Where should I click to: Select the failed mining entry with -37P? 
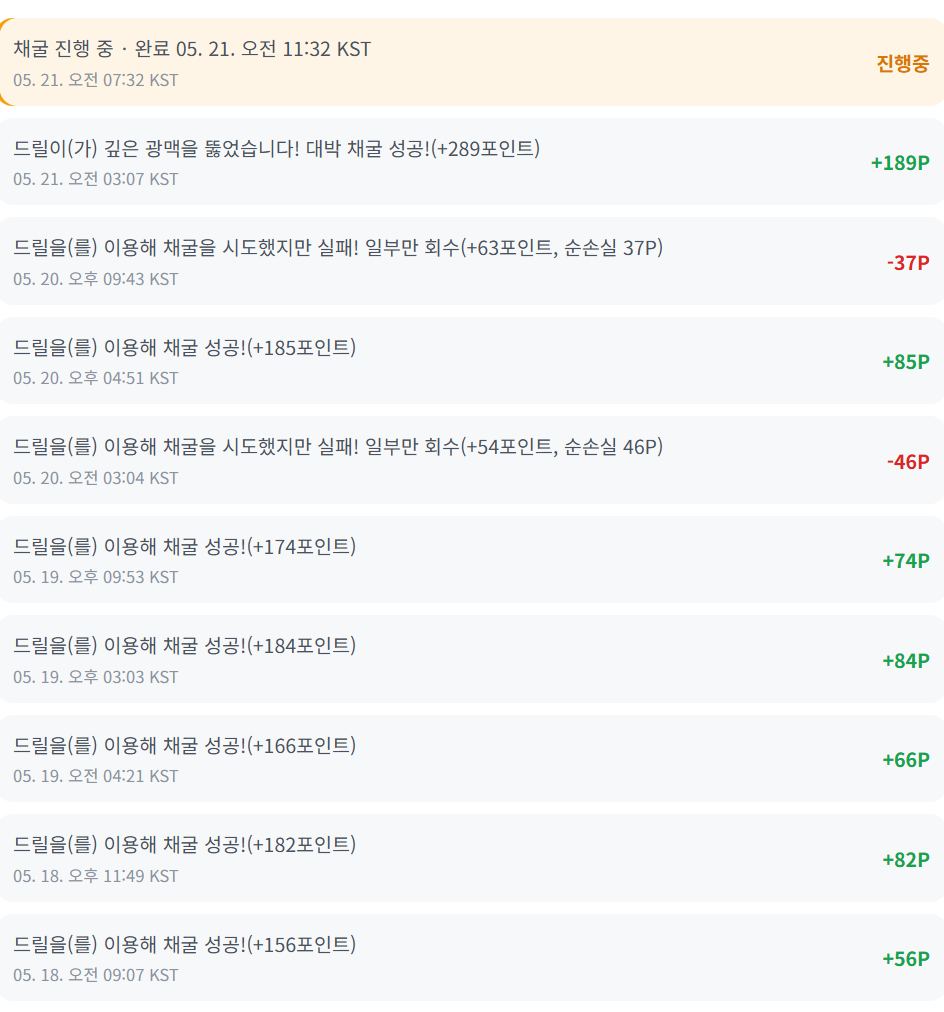(472, 261)
